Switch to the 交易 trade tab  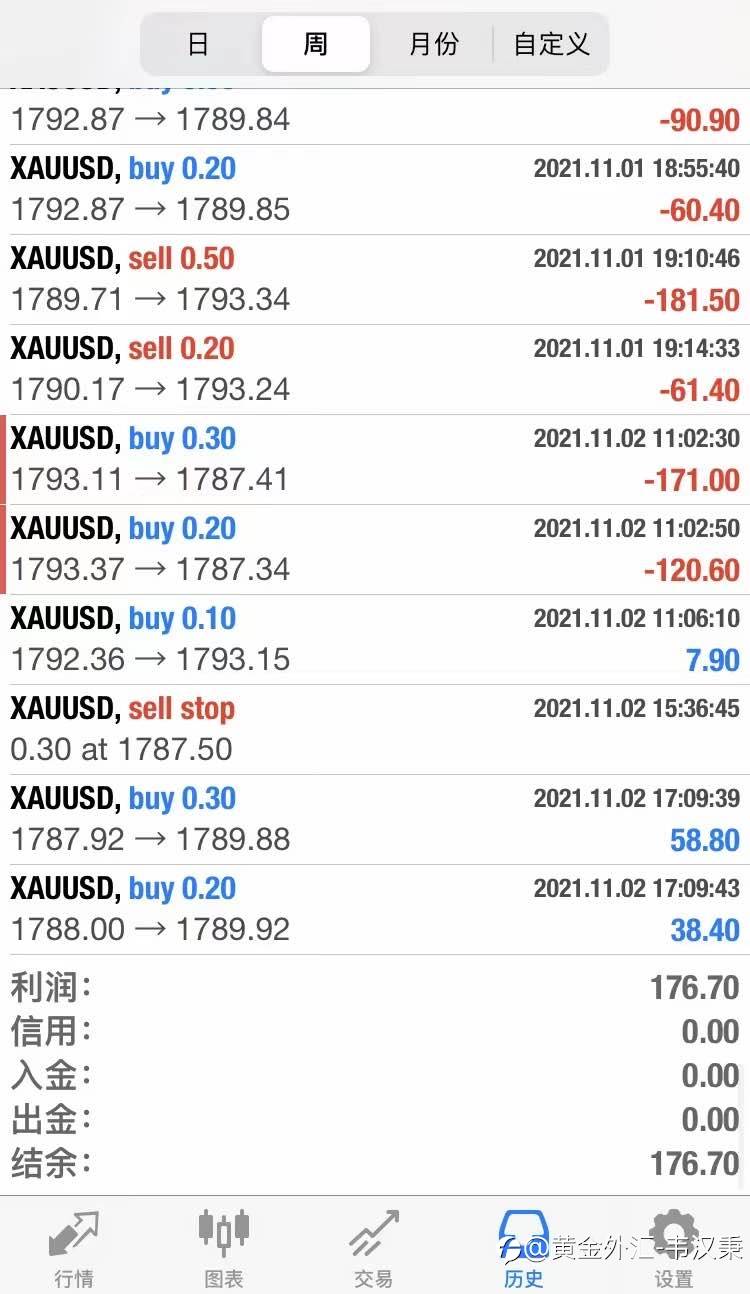[x=374, y=1246]
